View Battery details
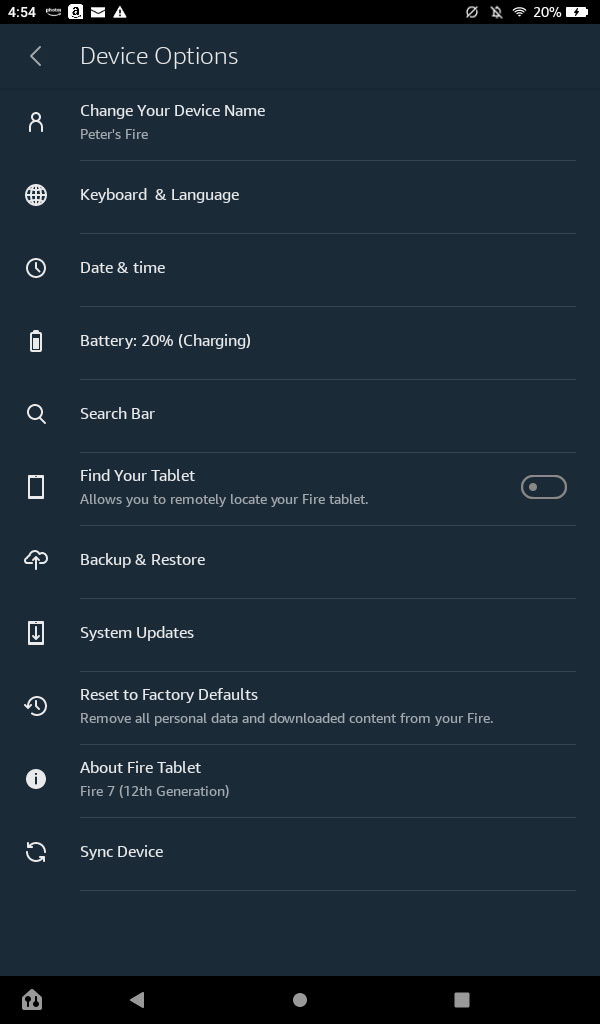The width and height of the screenshot is (600, 1024). click(165, 341)
